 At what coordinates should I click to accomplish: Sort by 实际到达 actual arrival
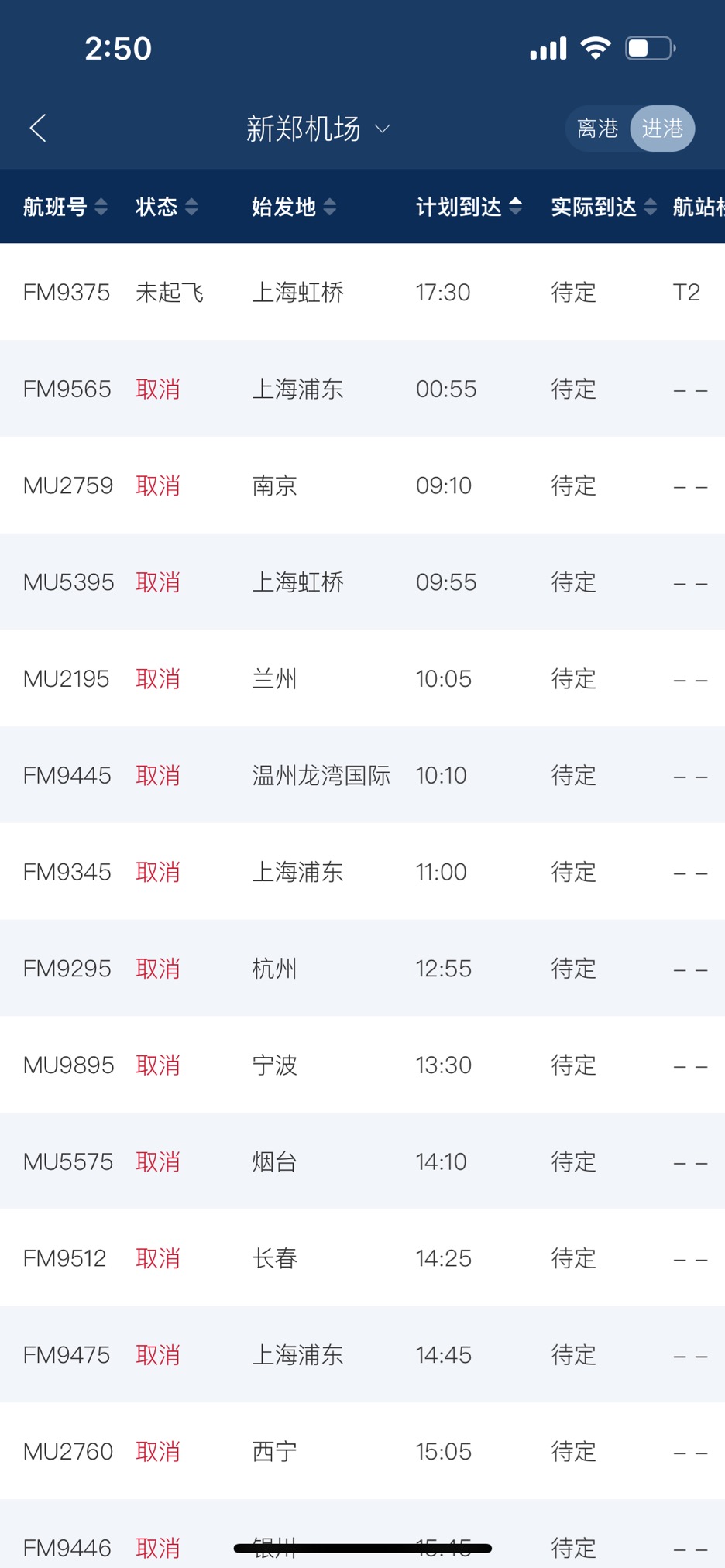(x=603, y=207)
